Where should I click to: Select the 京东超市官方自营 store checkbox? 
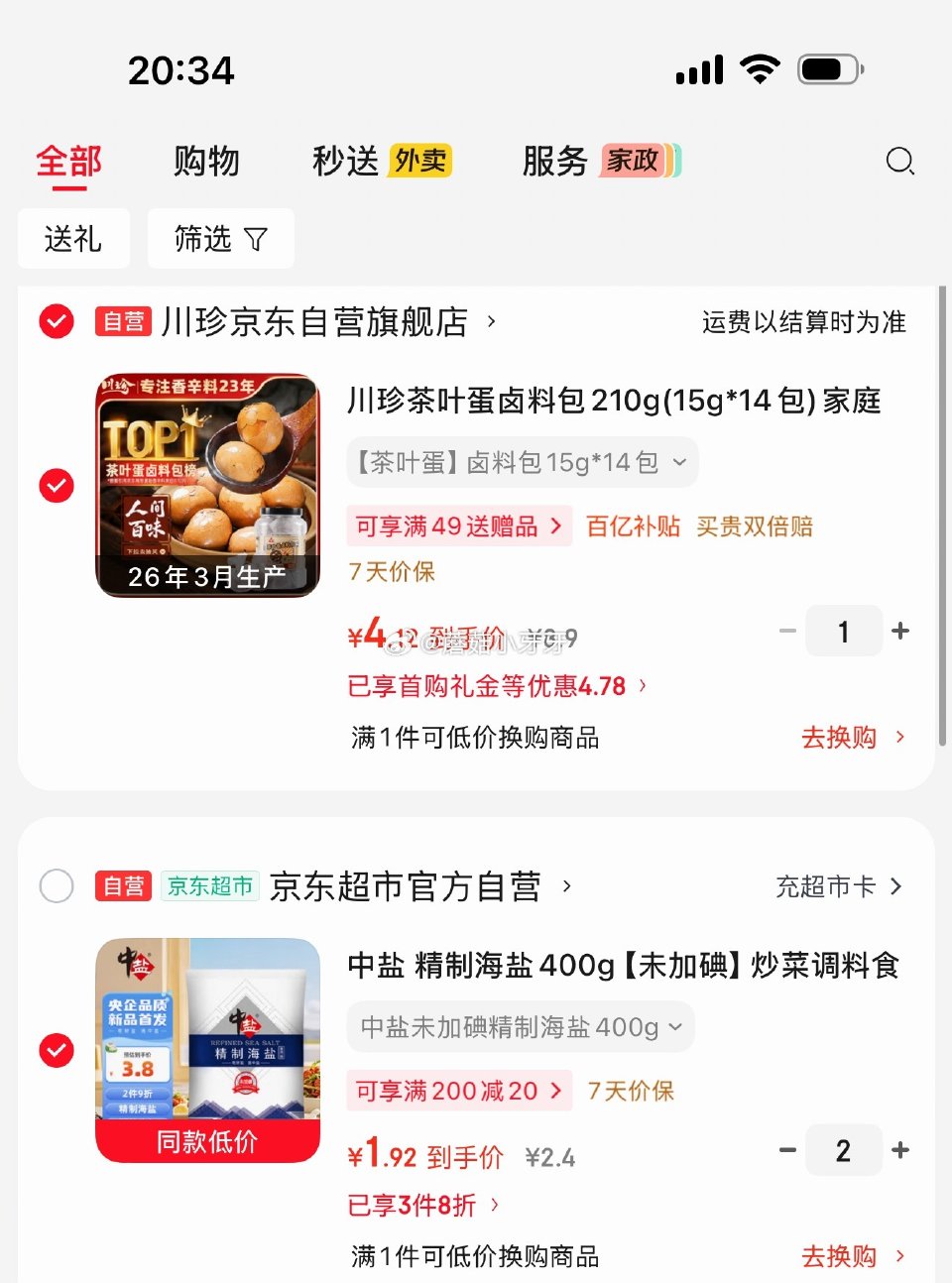pos(57,886)
